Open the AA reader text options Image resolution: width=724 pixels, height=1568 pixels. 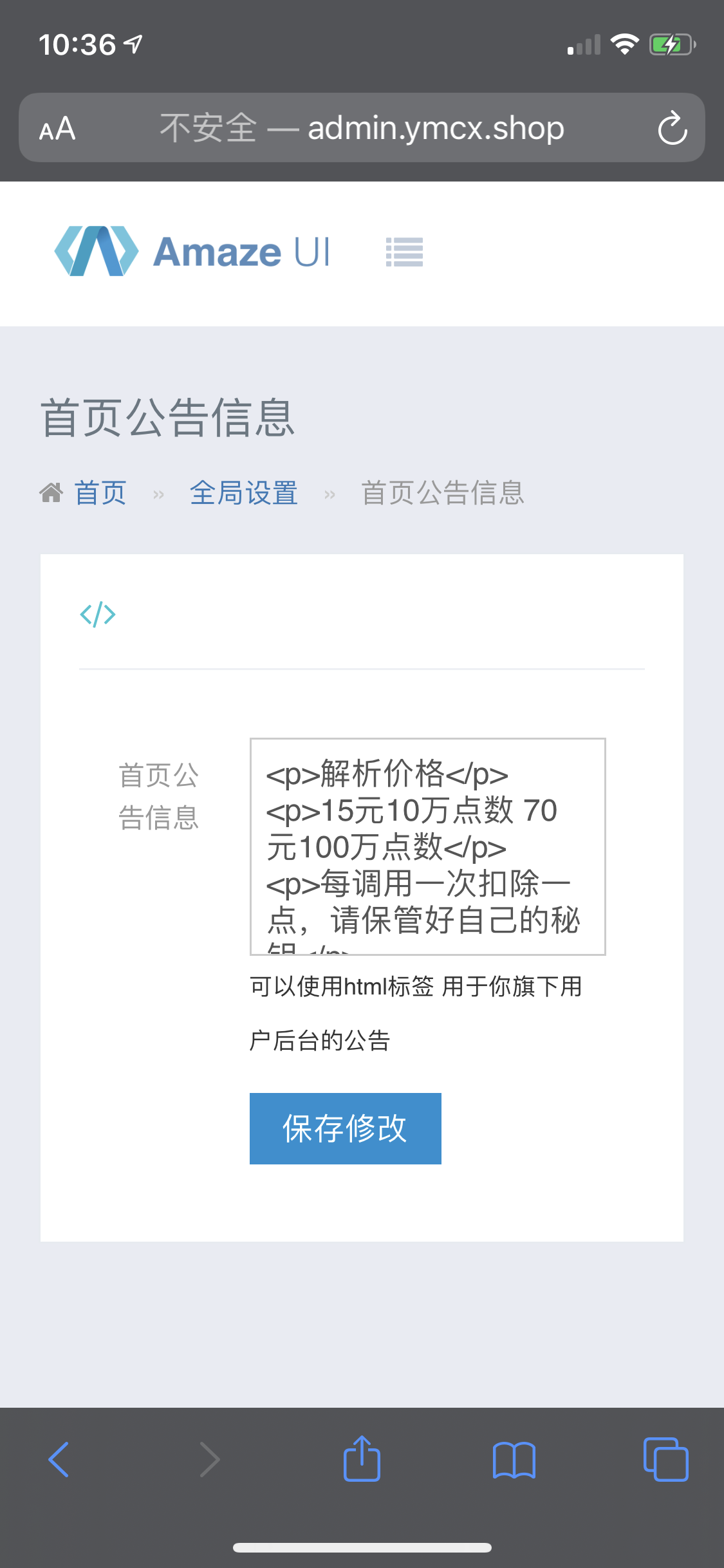pos(57,128)
